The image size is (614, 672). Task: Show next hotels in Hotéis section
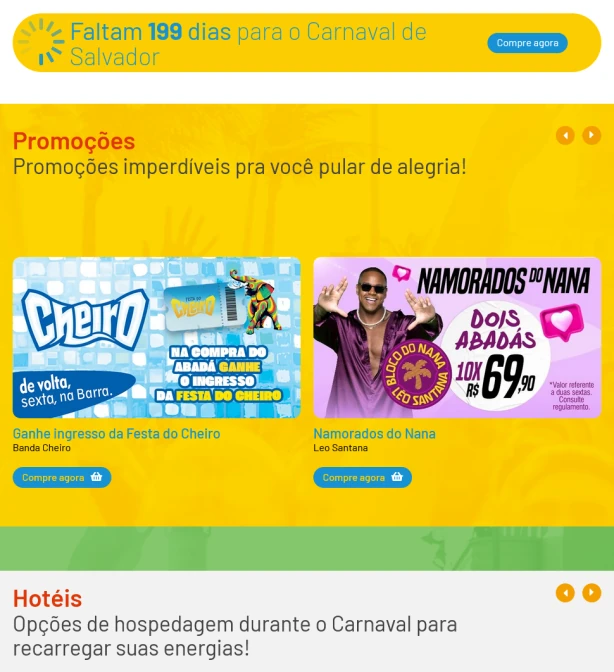coord(592,593)
